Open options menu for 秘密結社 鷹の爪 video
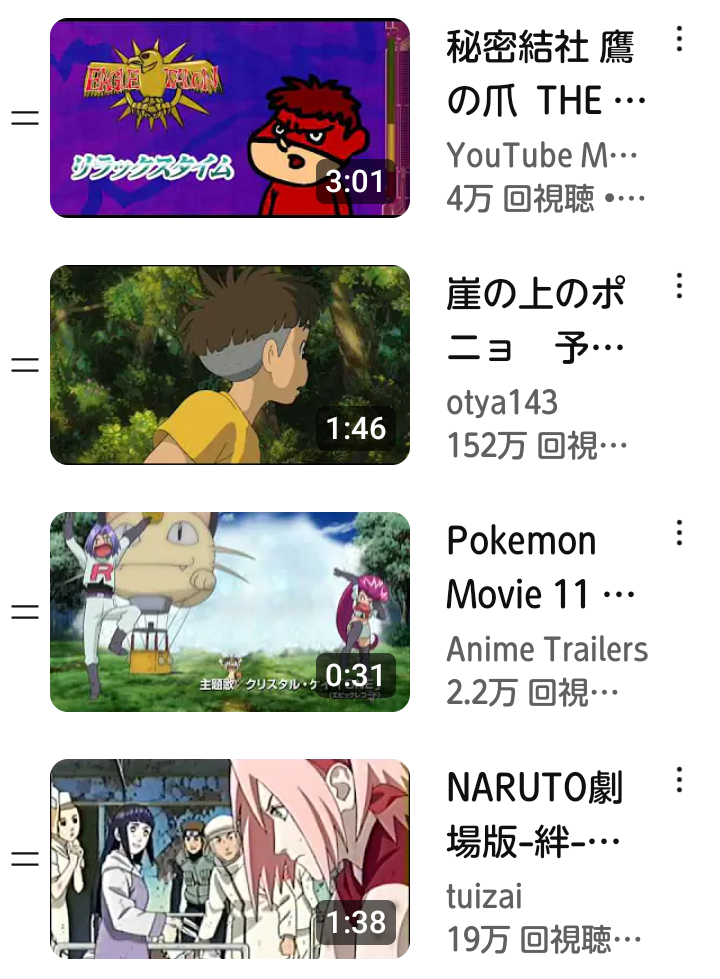720x979 pixels. [679, 39]
